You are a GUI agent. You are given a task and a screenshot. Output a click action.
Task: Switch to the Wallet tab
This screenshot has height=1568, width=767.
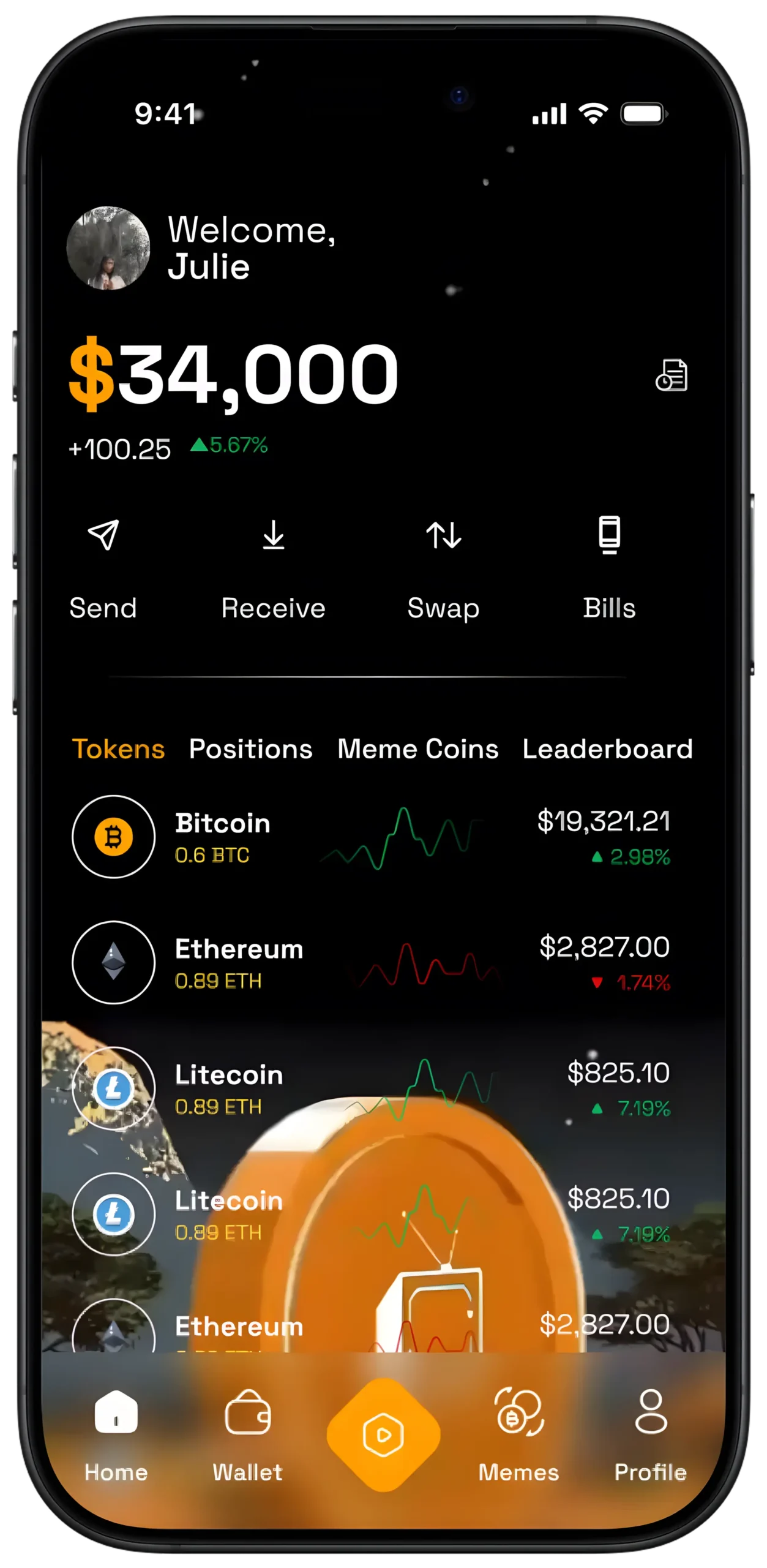(247, 1435)
